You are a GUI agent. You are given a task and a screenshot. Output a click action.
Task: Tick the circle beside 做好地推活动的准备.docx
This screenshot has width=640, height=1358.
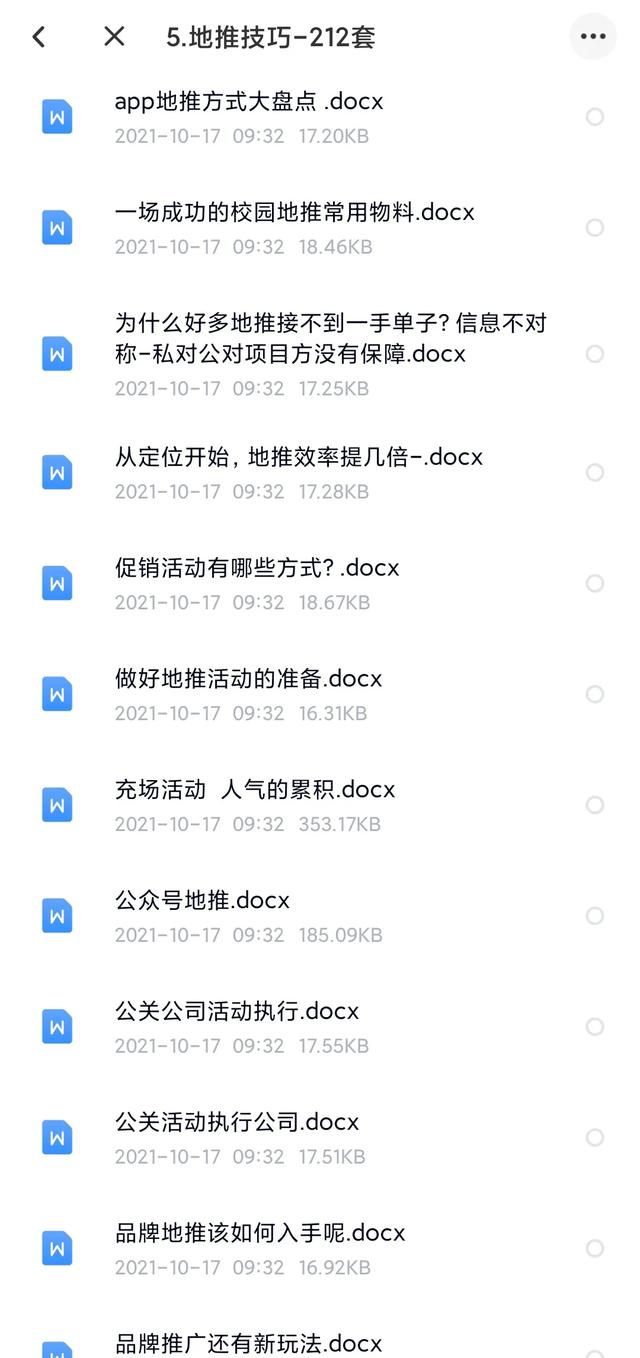tap(595, 694)
